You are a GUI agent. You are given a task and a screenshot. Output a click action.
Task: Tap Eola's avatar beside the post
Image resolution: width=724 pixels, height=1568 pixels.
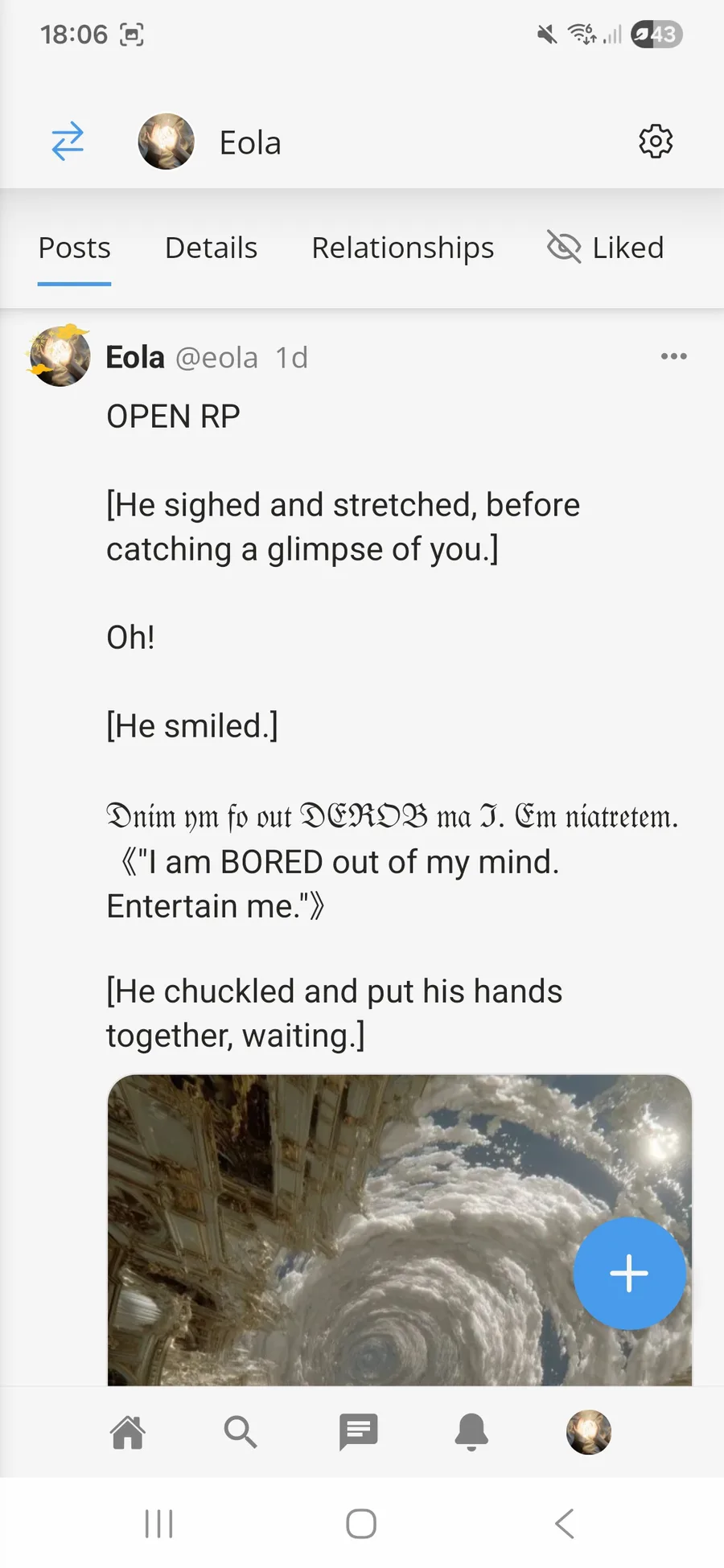(x=60, y=356)
